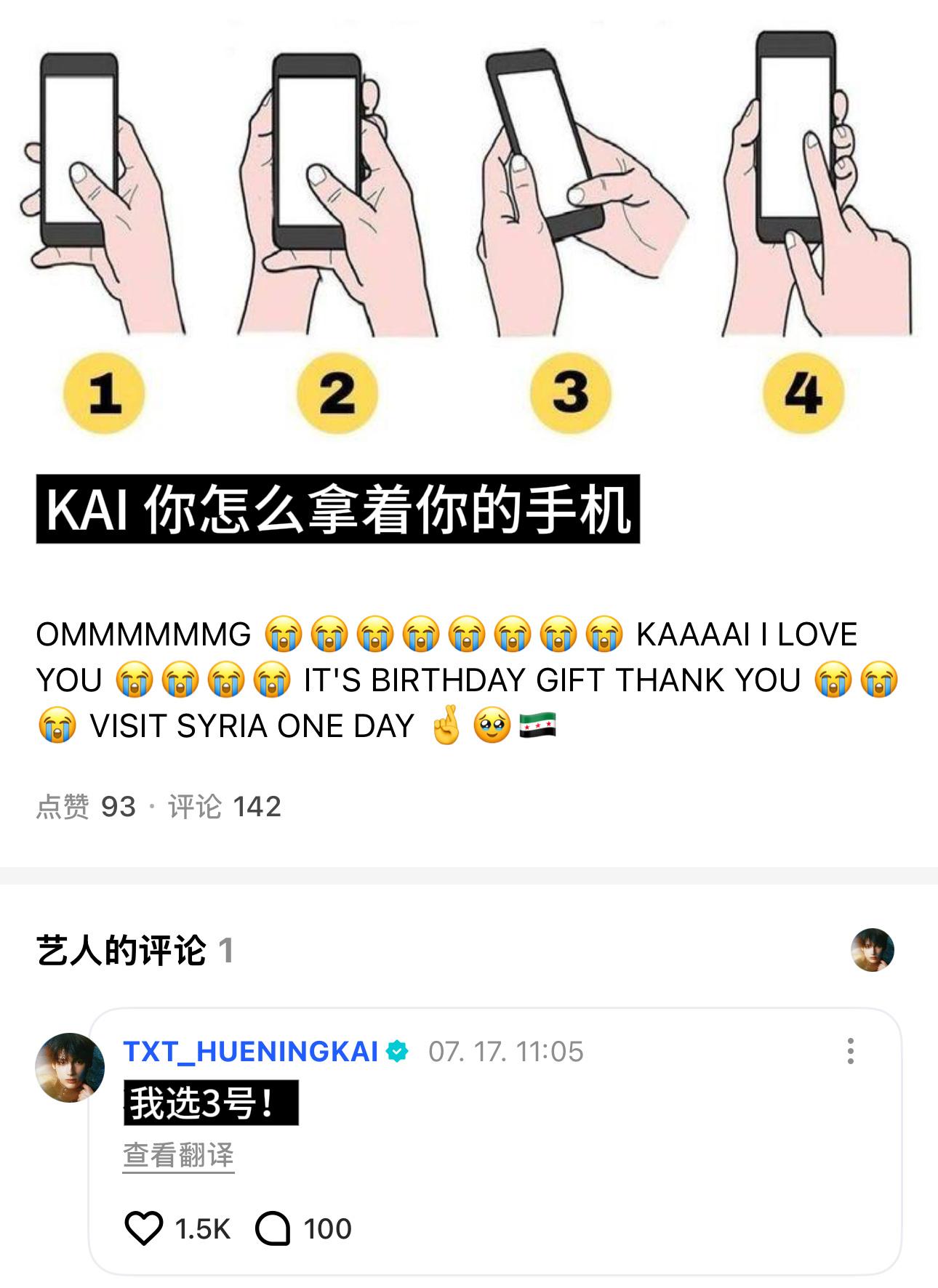The height and width of the screenshot is (1288, 938).
Task: Open the artist avatar beside the artist comments header
Action: point(872,949)
